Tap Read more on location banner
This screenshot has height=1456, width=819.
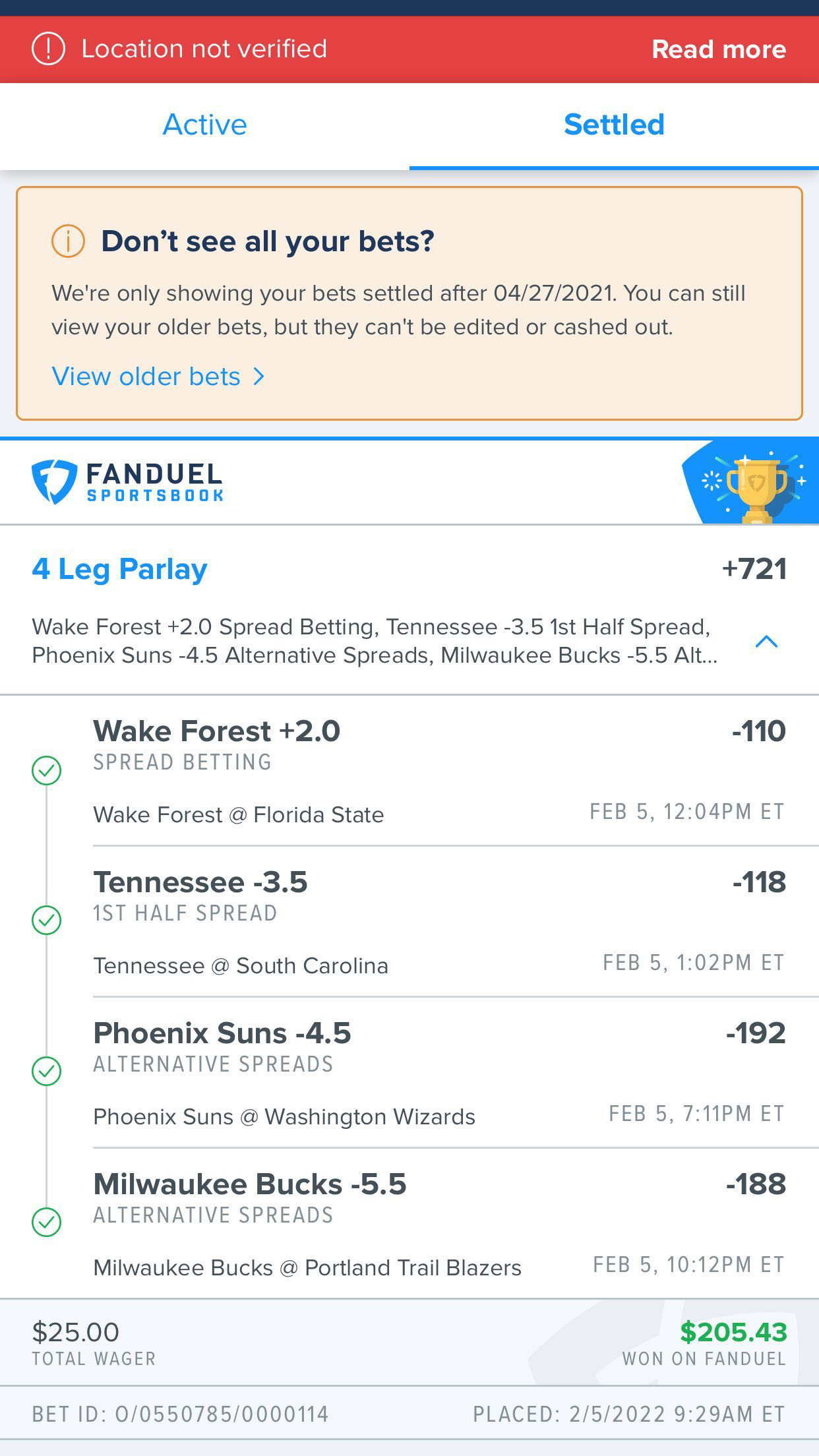[x=718, y=49]
